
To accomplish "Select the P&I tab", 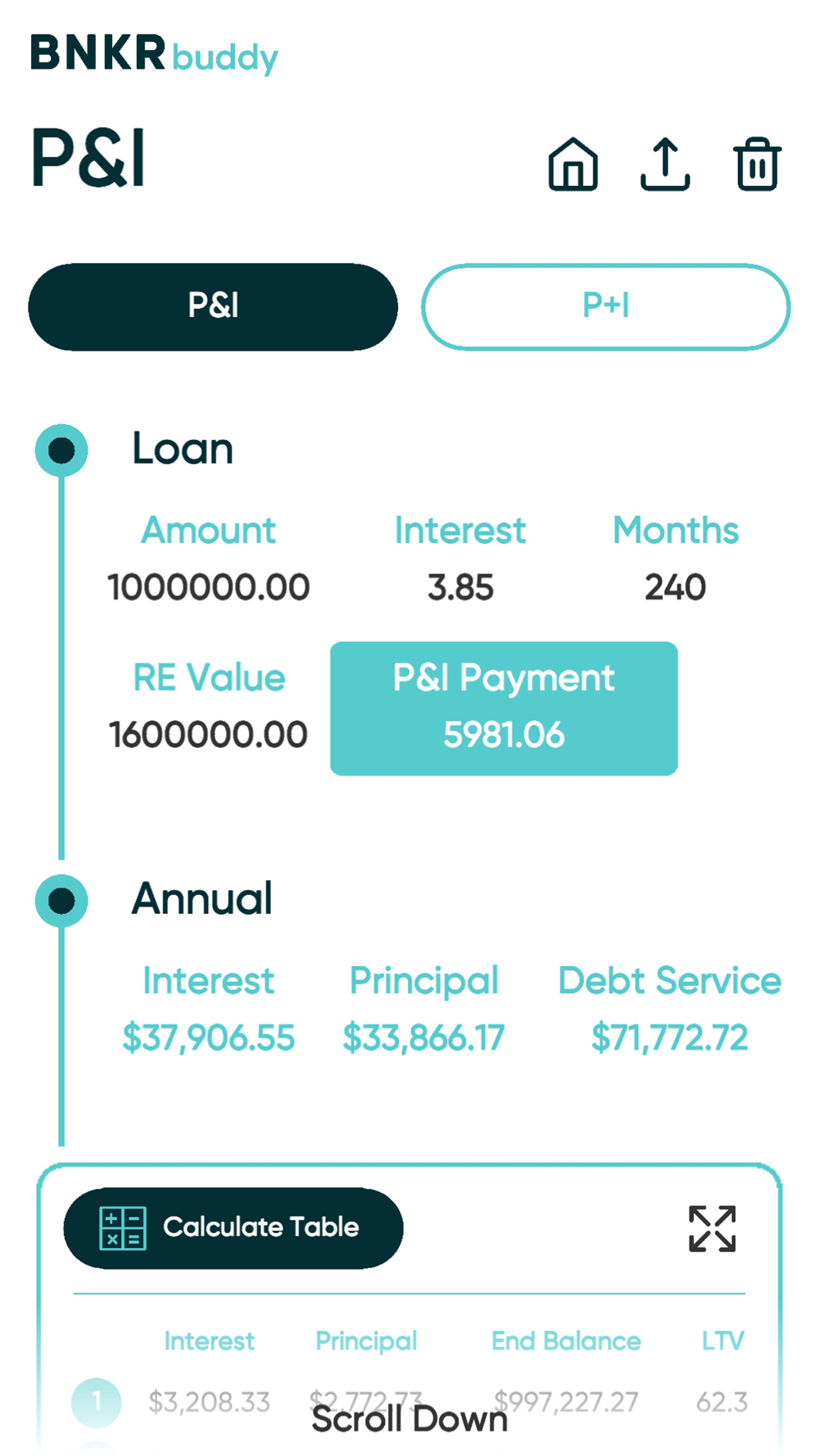I will click(213, 306).
